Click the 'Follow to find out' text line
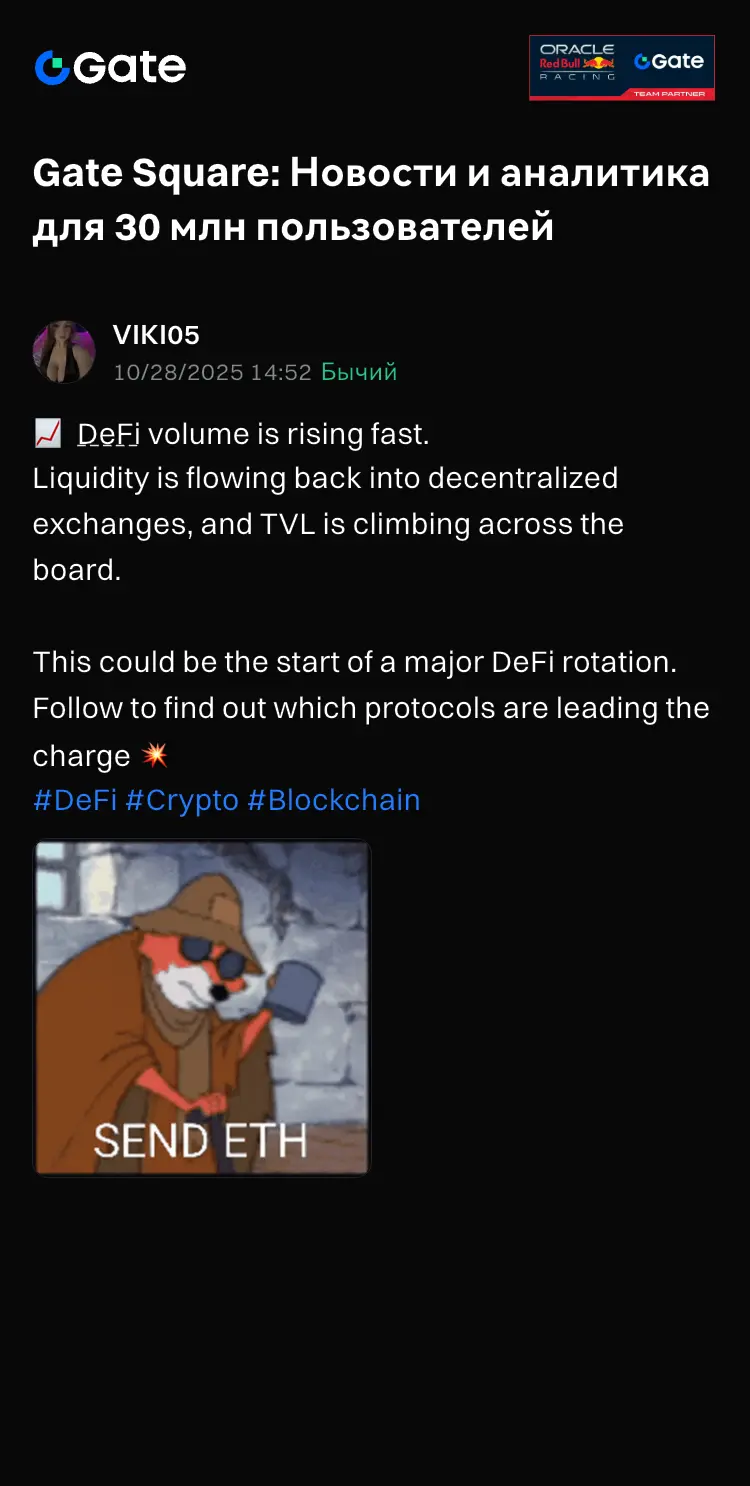The image size is (750, 1486). click(x=371, y=708)
